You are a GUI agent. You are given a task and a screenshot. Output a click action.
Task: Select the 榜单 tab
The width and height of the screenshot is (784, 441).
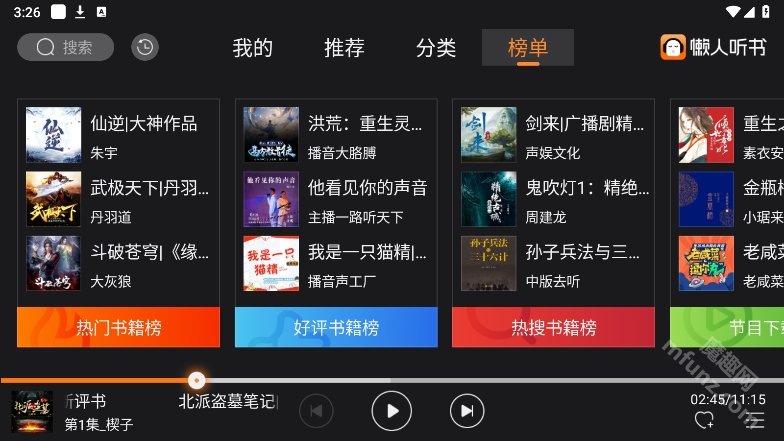tap(527, 48)
